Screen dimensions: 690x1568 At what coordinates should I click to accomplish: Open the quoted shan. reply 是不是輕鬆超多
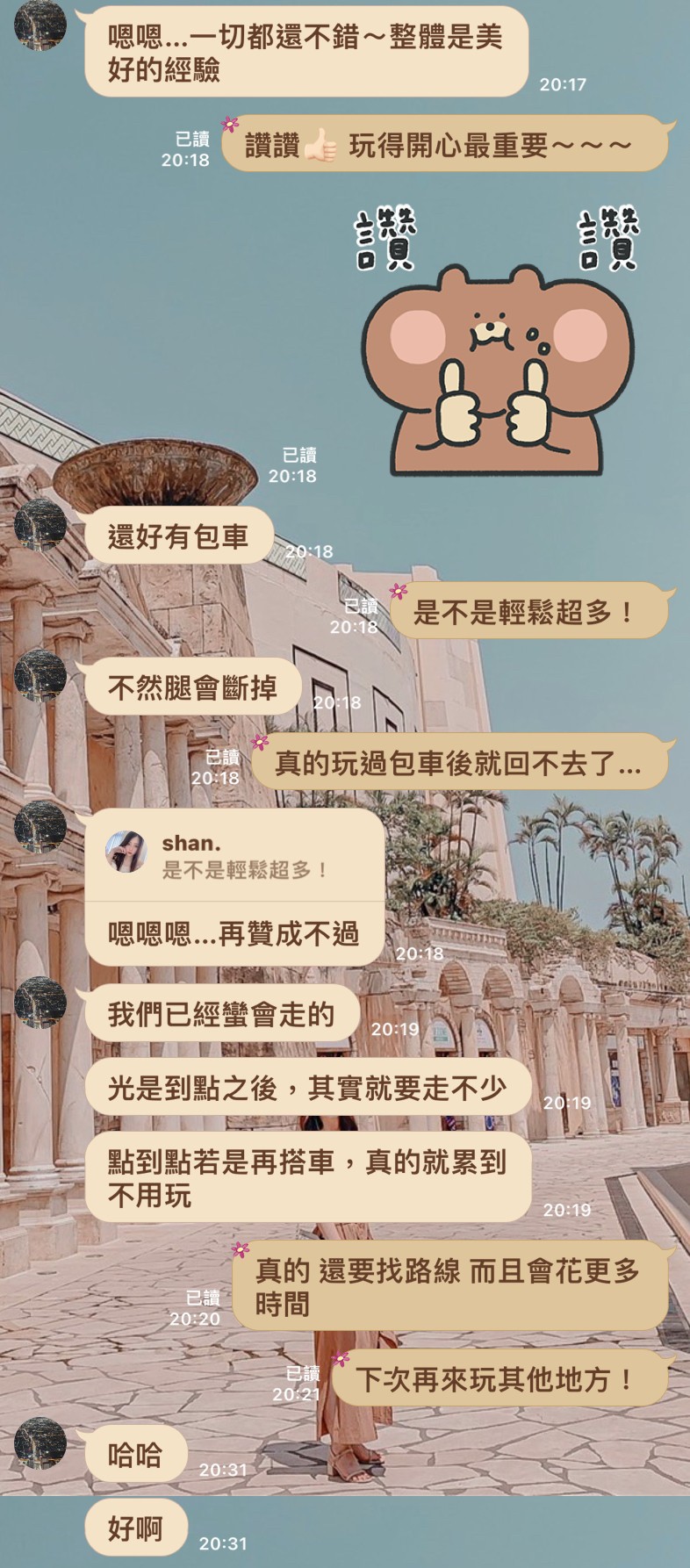coord(234,856)
